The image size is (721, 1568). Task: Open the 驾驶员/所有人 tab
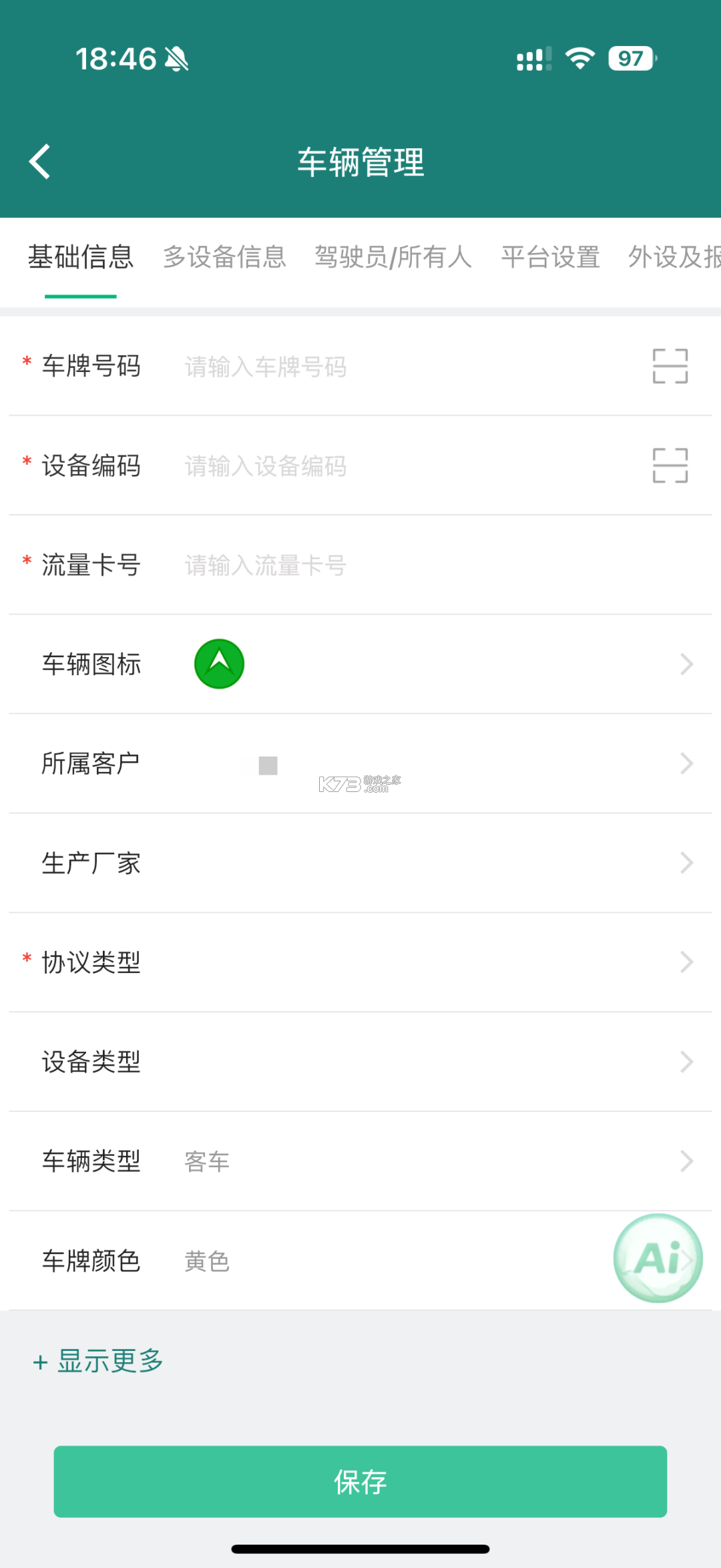tap(393, 257)
